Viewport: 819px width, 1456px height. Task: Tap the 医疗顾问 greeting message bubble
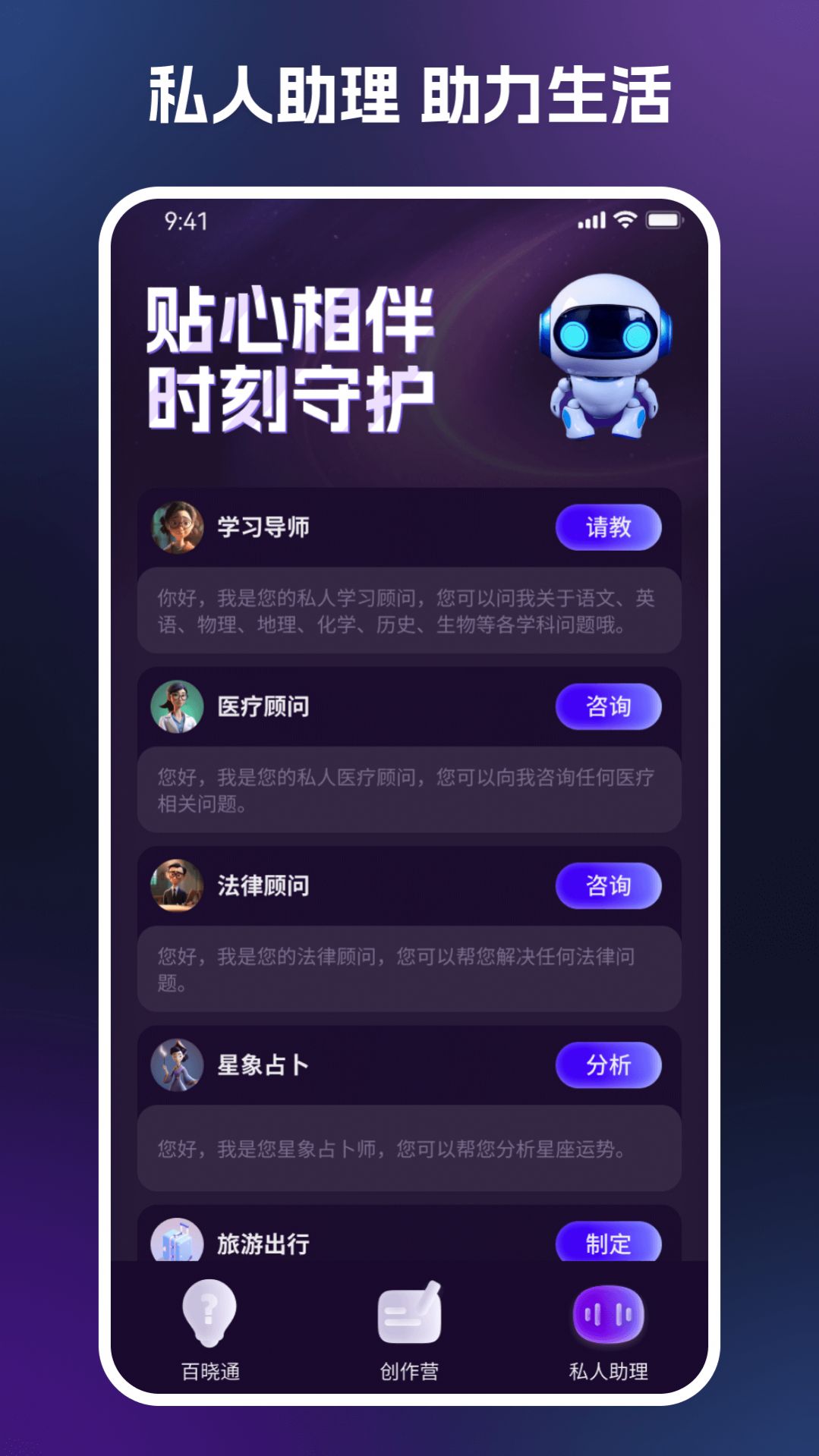click(409, 787)
